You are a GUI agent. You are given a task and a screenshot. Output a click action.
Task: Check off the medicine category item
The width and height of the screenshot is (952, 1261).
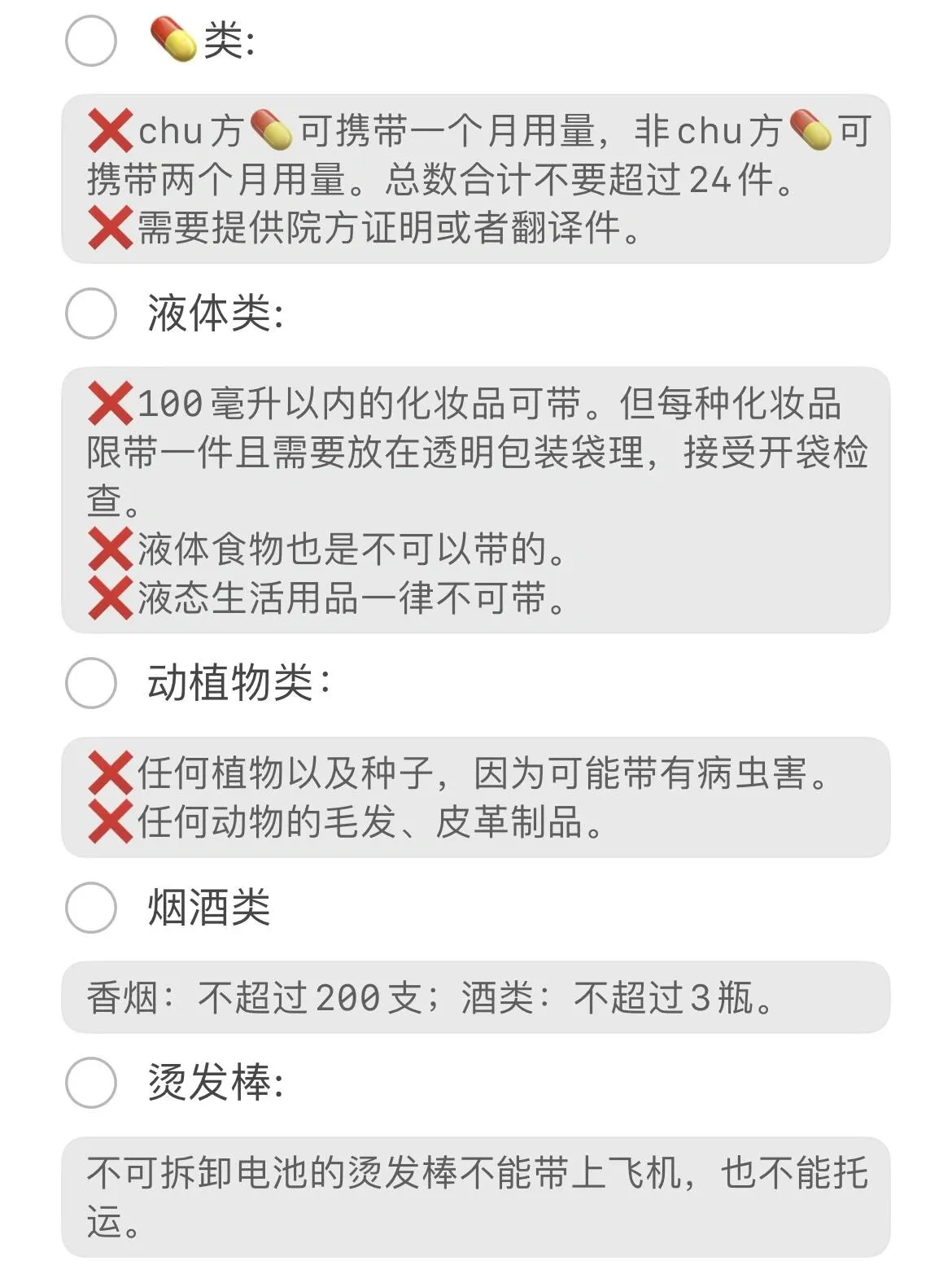click(x=91, y=41)
